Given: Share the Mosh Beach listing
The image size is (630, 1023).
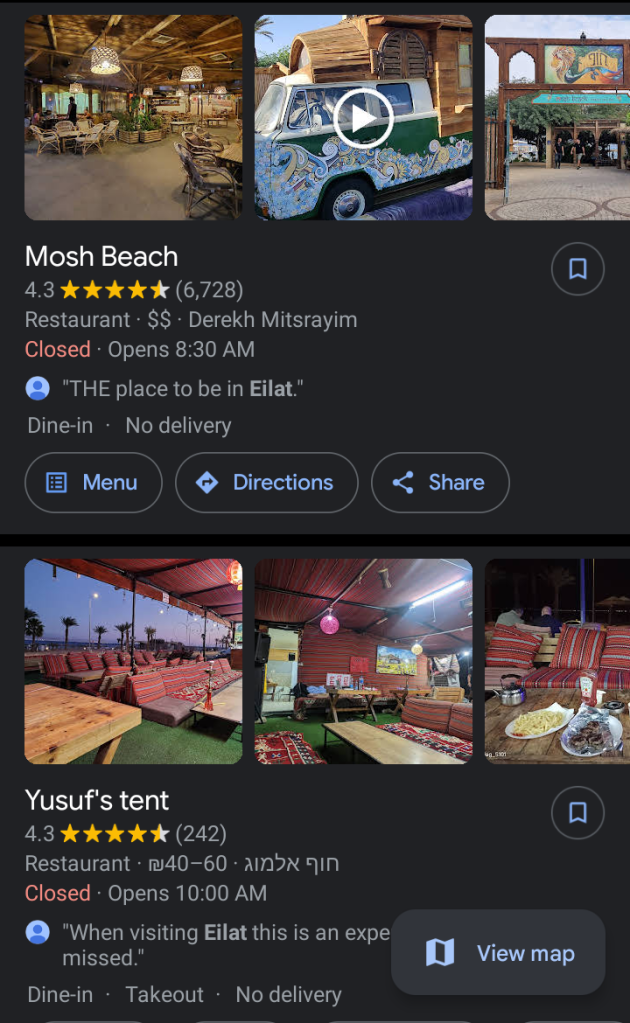Looking at the screenshot, I should point(439,482).
